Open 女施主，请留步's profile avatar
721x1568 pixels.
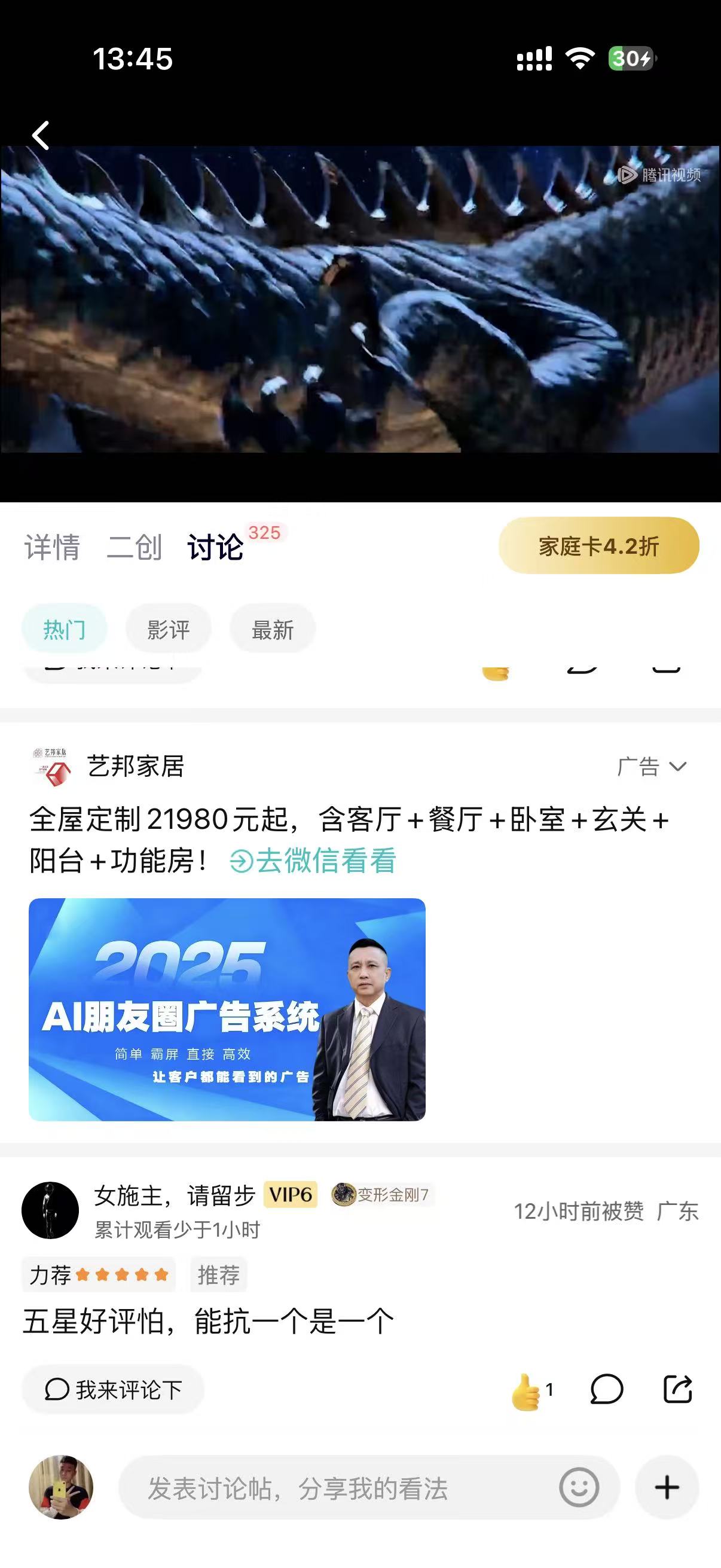50,1210
